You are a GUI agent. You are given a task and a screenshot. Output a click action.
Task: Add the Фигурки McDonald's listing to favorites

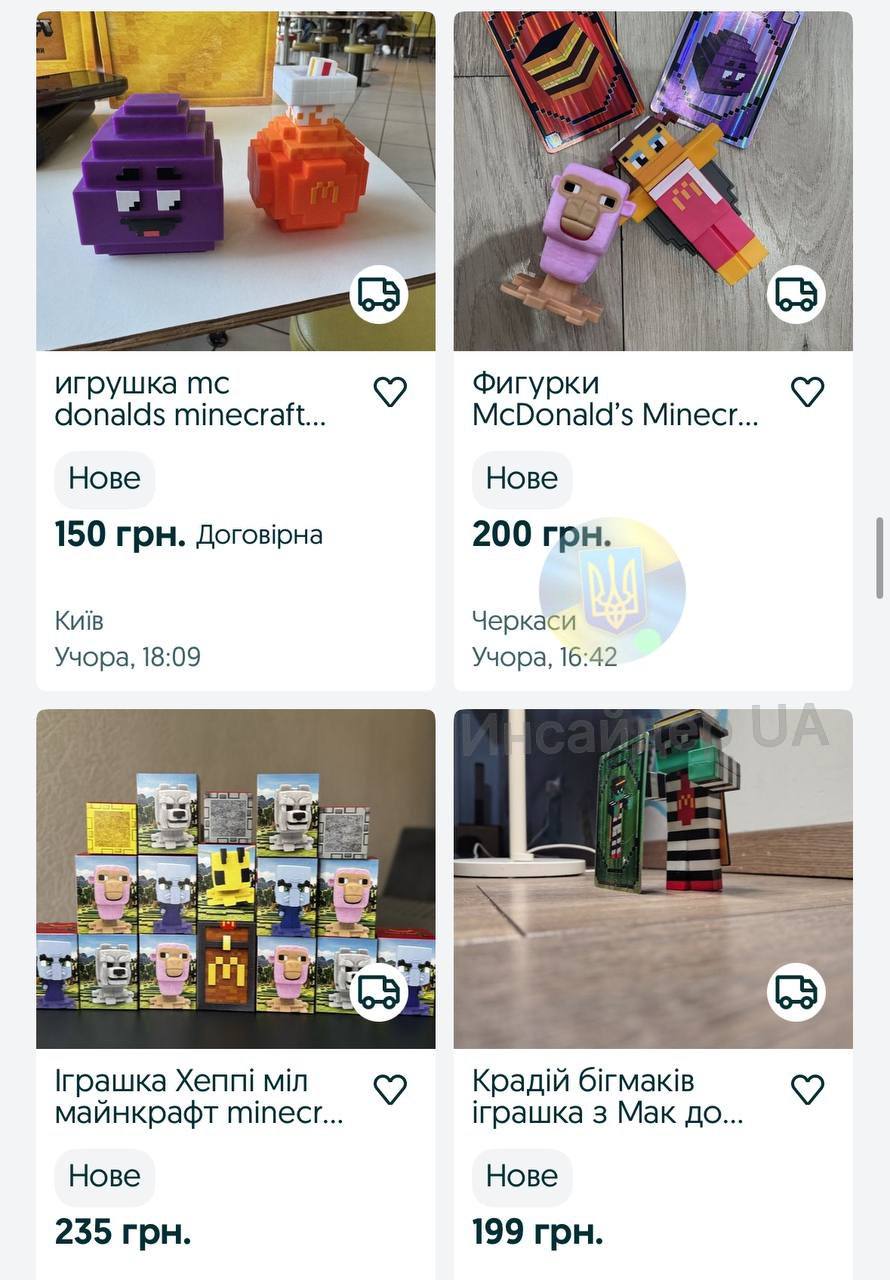[x=807, y=392]
